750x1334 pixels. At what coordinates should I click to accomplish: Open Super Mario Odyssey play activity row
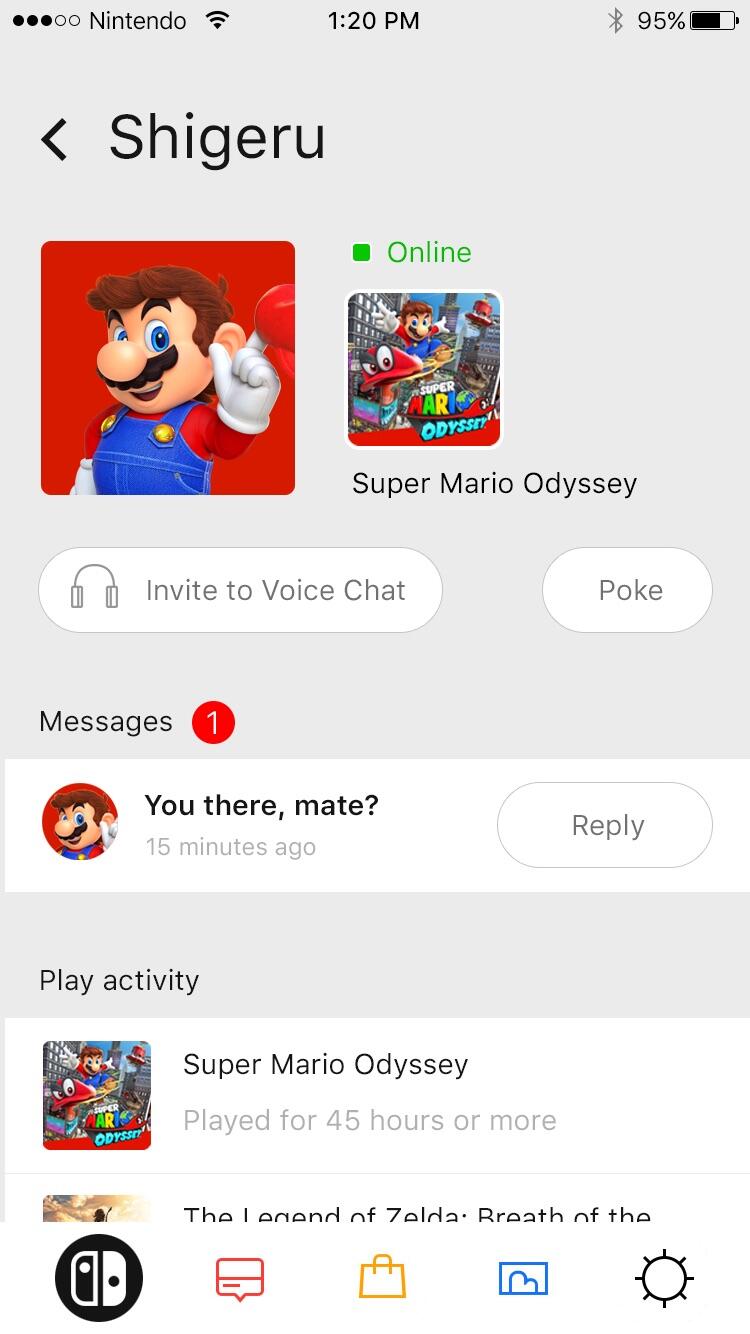pyautogui.click(x=375, y=1095)
